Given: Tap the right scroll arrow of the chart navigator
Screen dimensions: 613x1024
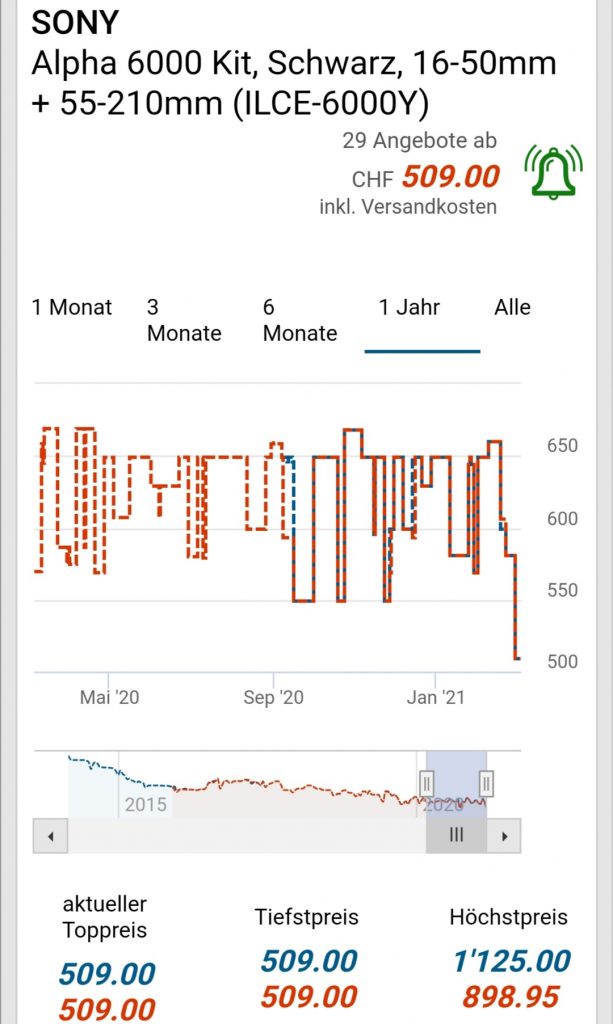Looking at the screenshot, I should [505, 835].
